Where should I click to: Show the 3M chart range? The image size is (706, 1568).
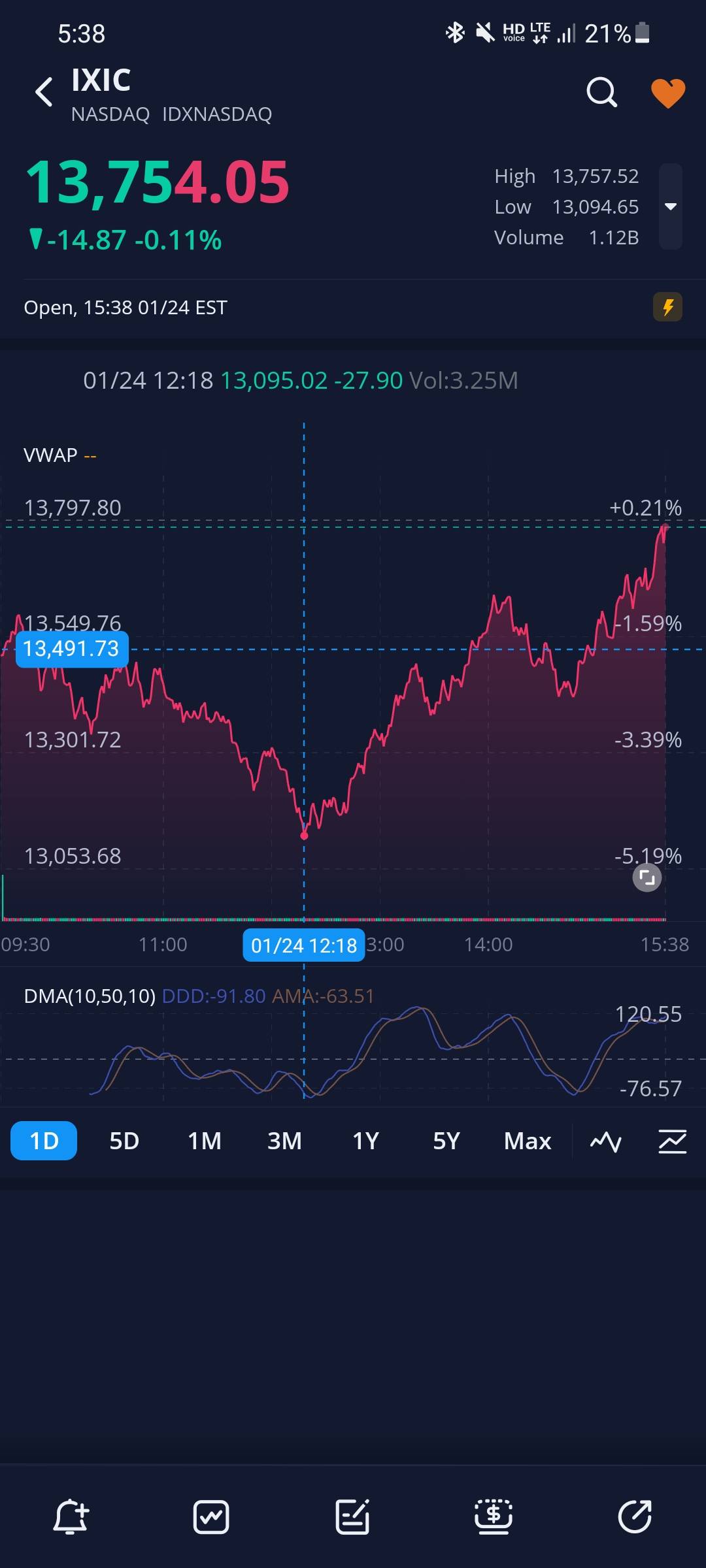[284, 1141]
